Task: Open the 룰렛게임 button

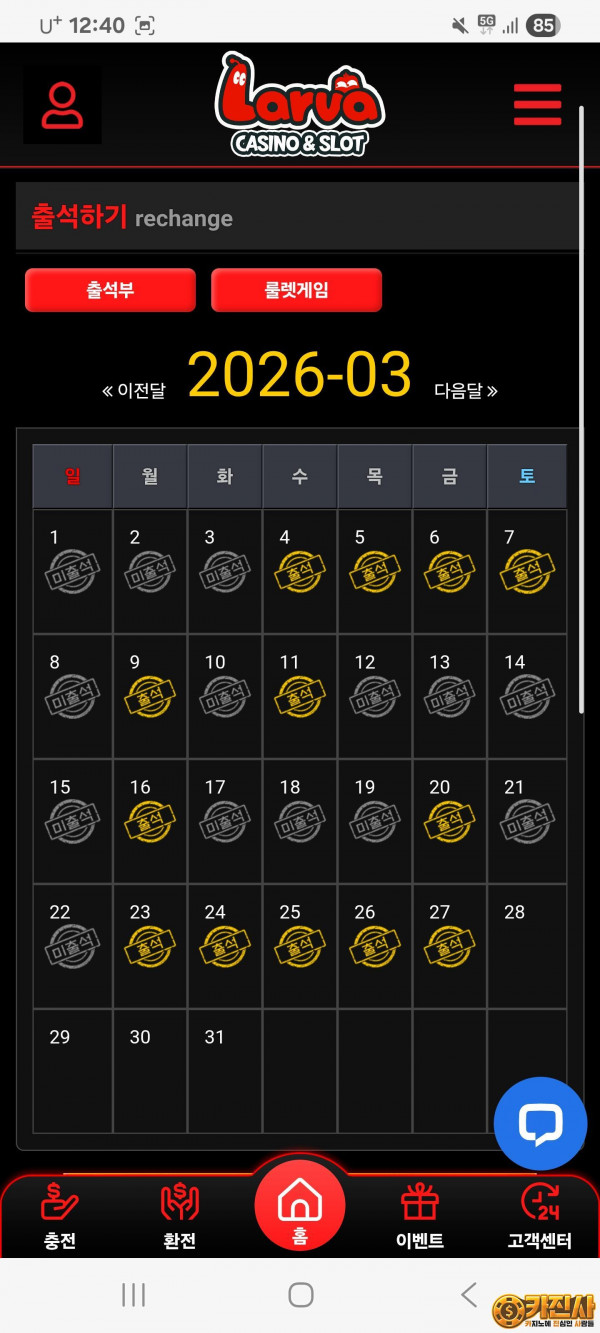Action: 296,291
